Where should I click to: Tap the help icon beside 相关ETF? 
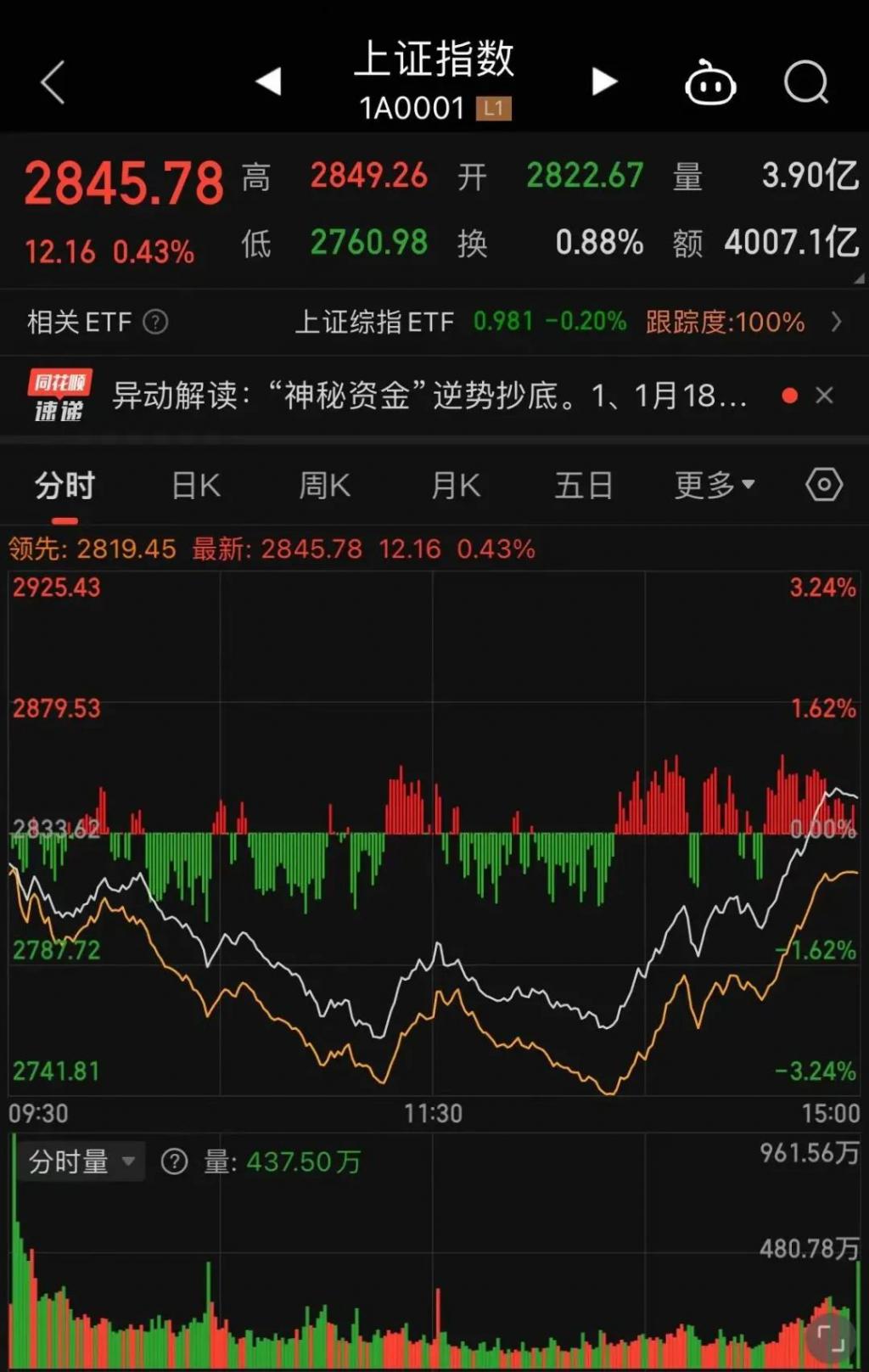[x=155, y=323]
